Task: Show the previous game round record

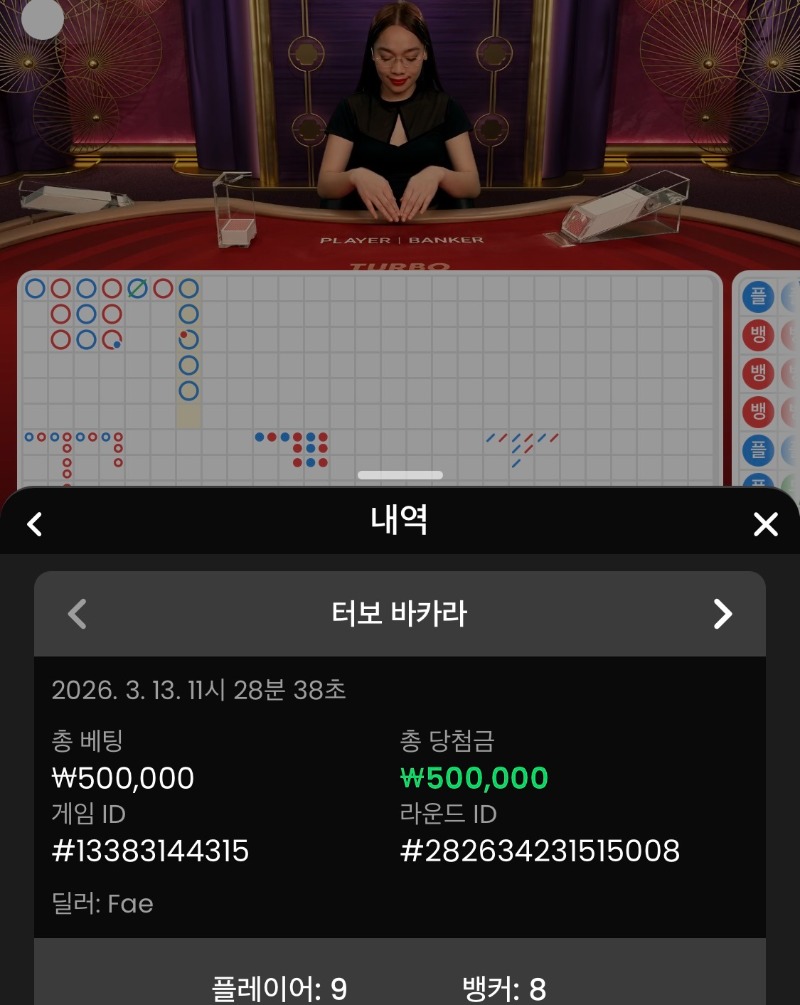Action: click(77, 614)
